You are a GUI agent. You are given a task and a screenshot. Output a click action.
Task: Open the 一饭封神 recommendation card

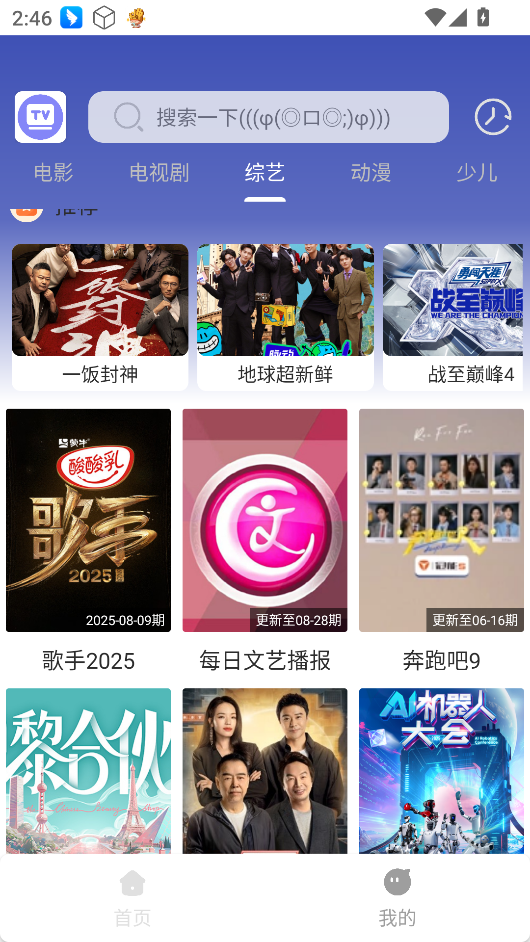100,317
